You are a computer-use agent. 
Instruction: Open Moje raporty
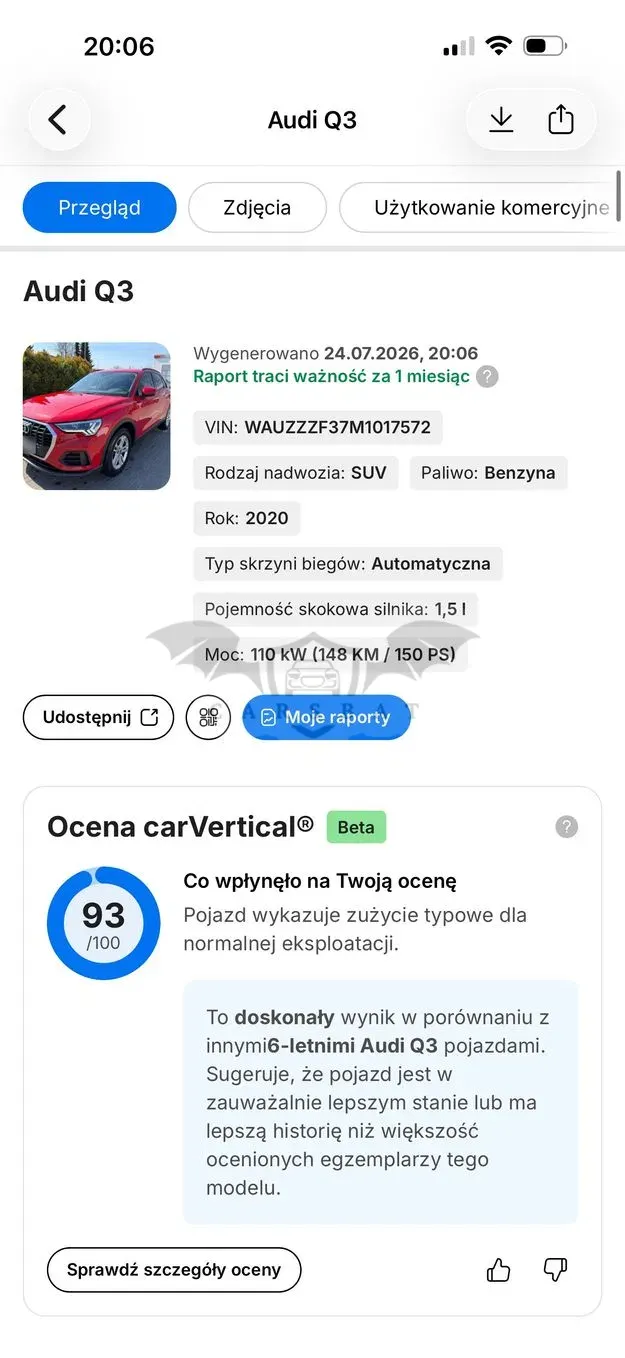[326, 717]
